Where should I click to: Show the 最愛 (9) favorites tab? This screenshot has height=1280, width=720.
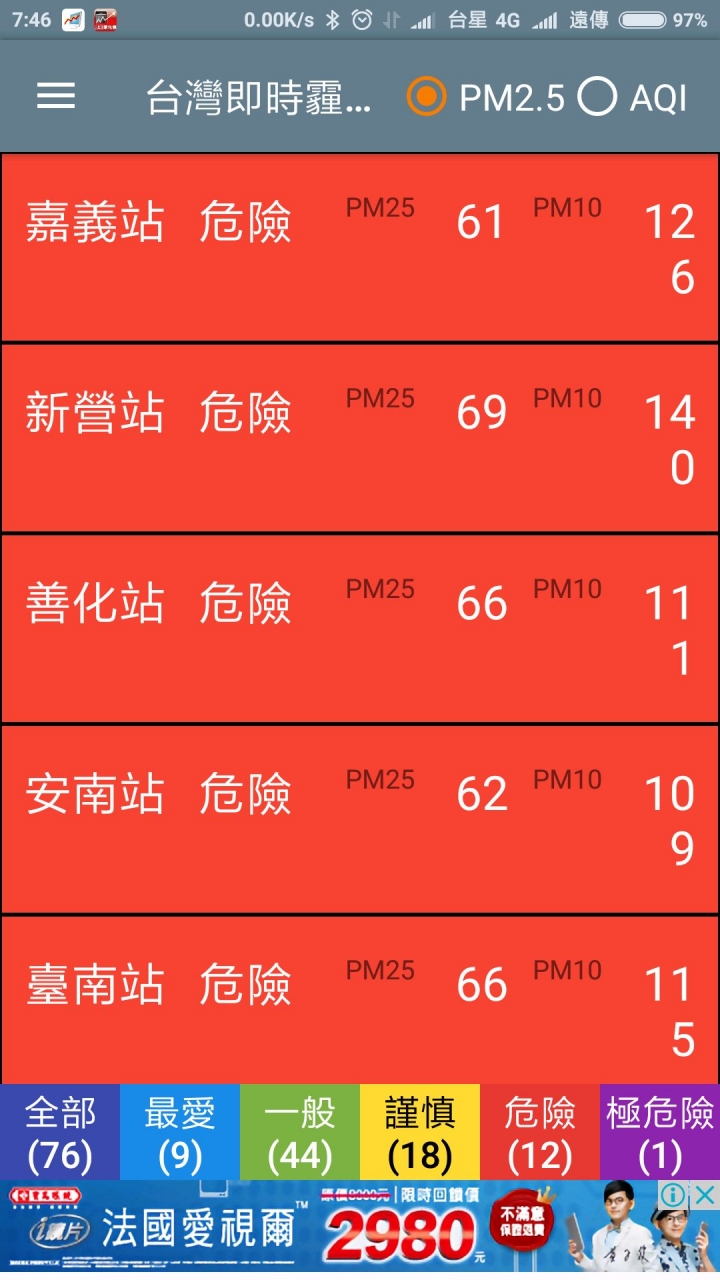pos(180,1133)
